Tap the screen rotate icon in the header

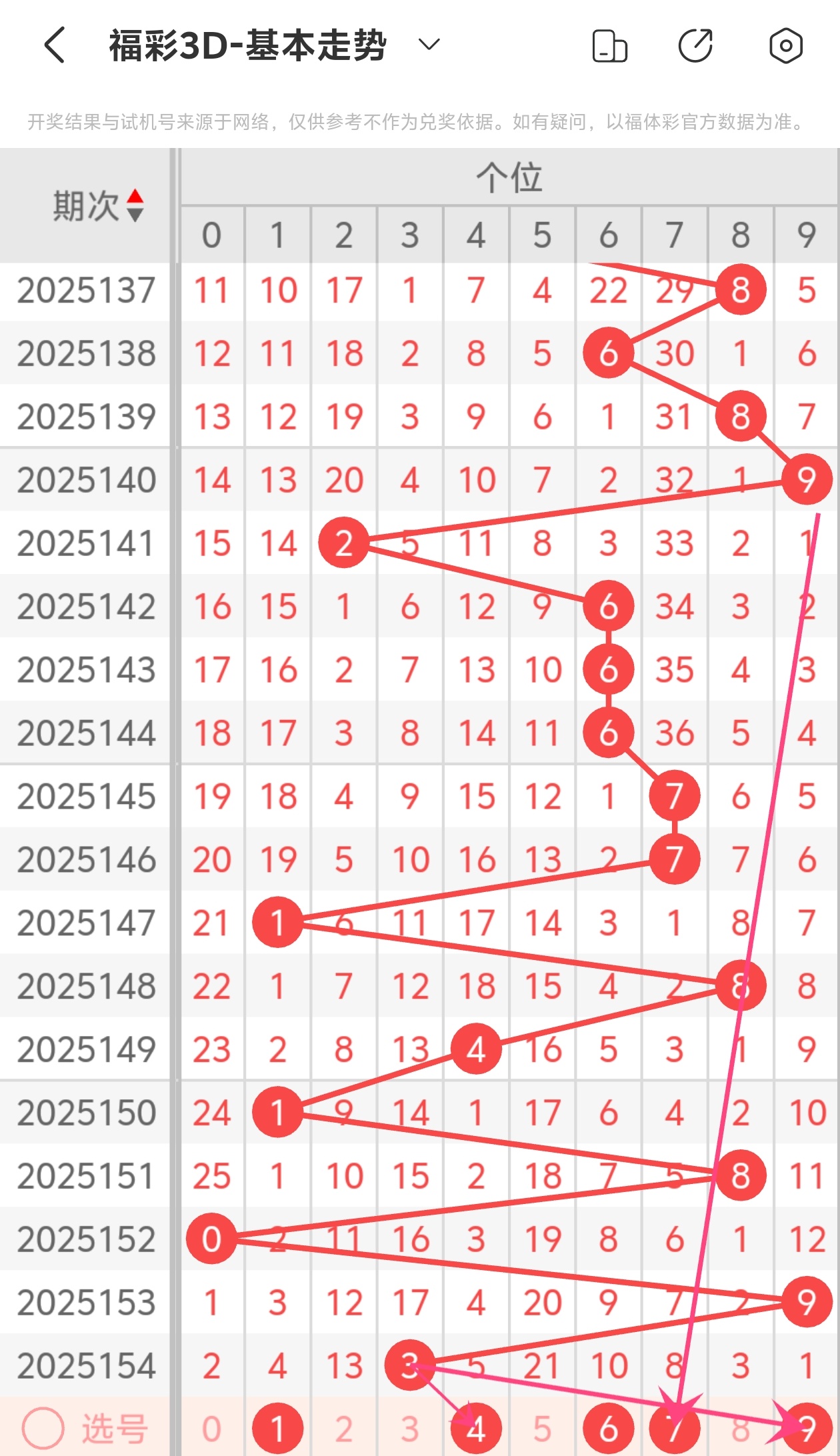tap(609, 47)
